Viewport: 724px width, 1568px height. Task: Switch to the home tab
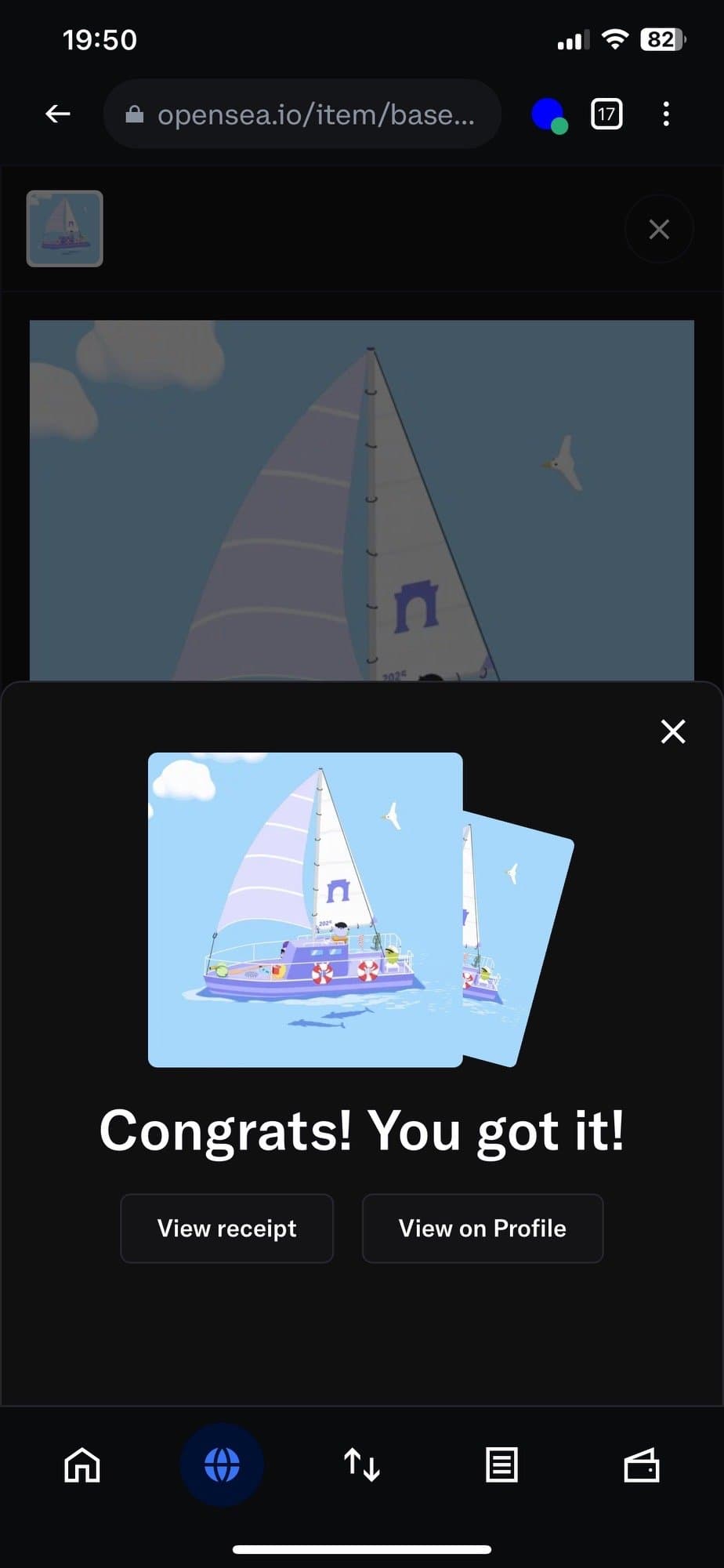coord(82,1465)
